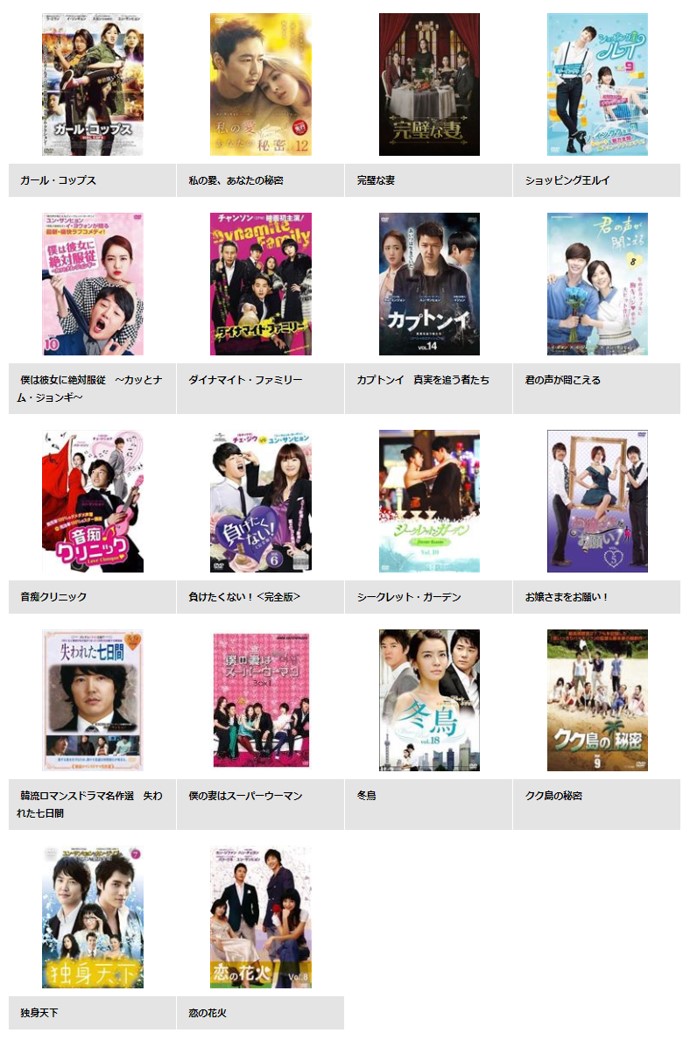Open シークレット・ガーデン cover
The height and width of the screenshot is (1040, 690).
pos(429,501)
